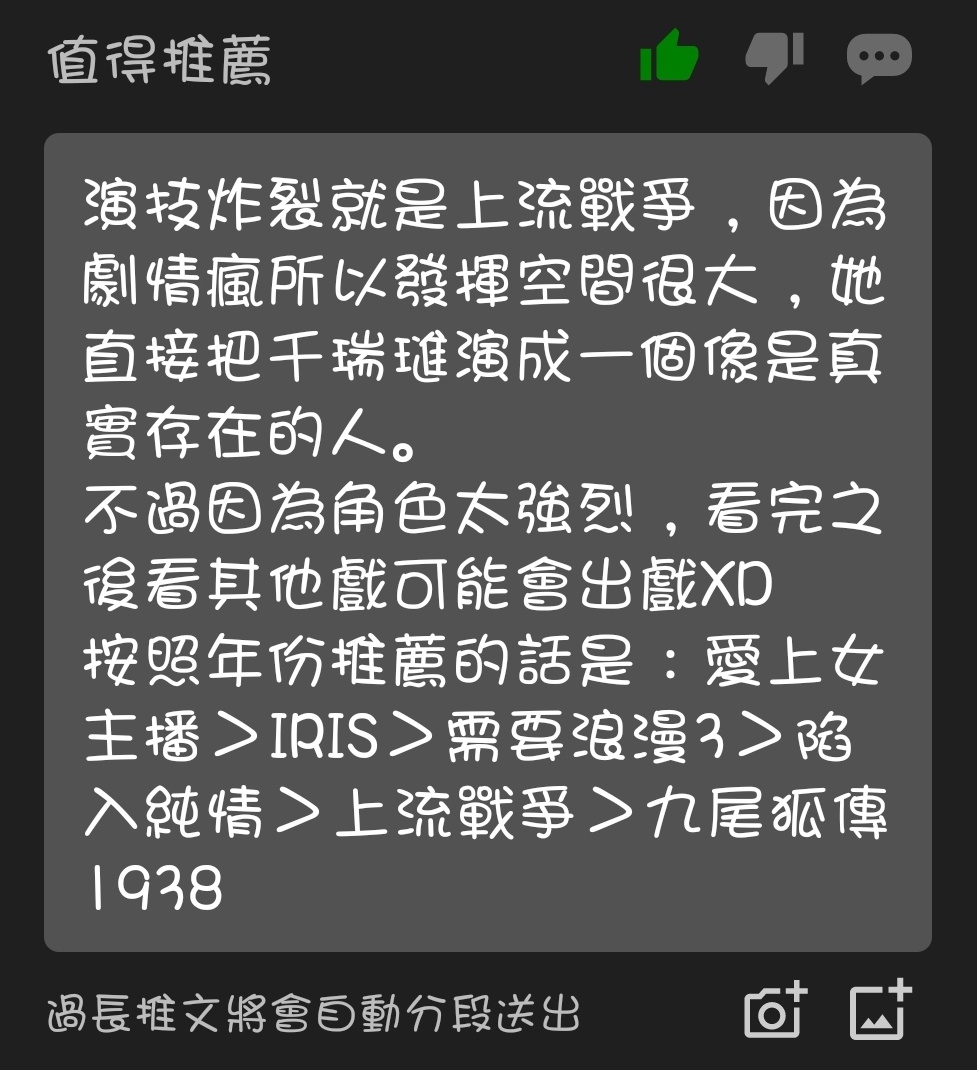Open camera to attach a photo
This screenshot has width=977, height=1070.
click(775, 1010)
